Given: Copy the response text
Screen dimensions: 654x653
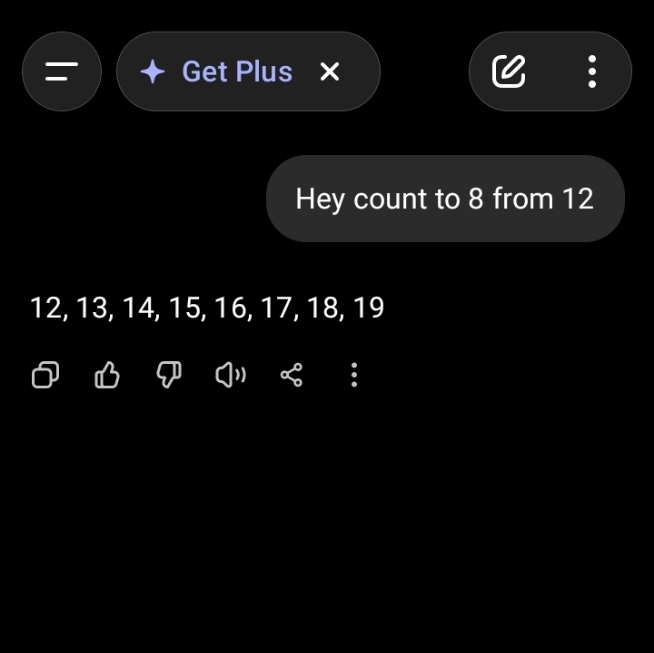Looking at the screenshot, I should coord(45,375).
